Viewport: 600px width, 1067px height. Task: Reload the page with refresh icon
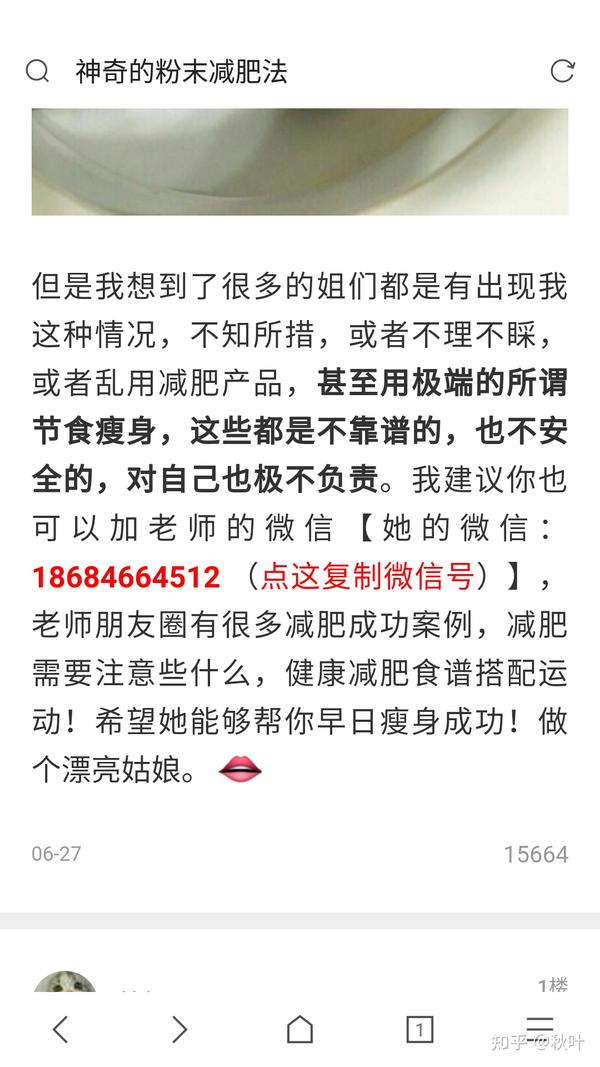click(562, 71)
